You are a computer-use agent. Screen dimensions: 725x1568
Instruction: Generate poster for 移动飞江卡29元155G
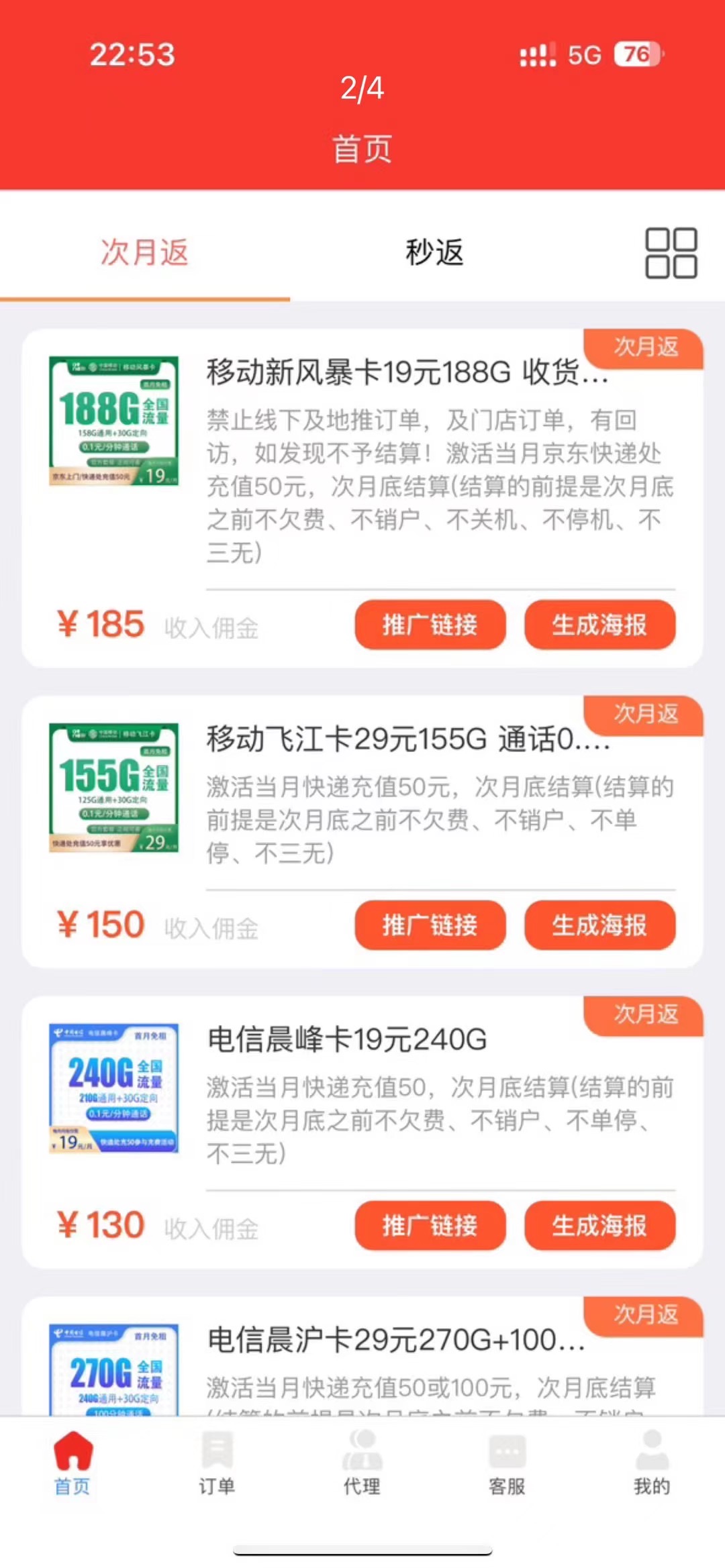[x=599, y=925]
